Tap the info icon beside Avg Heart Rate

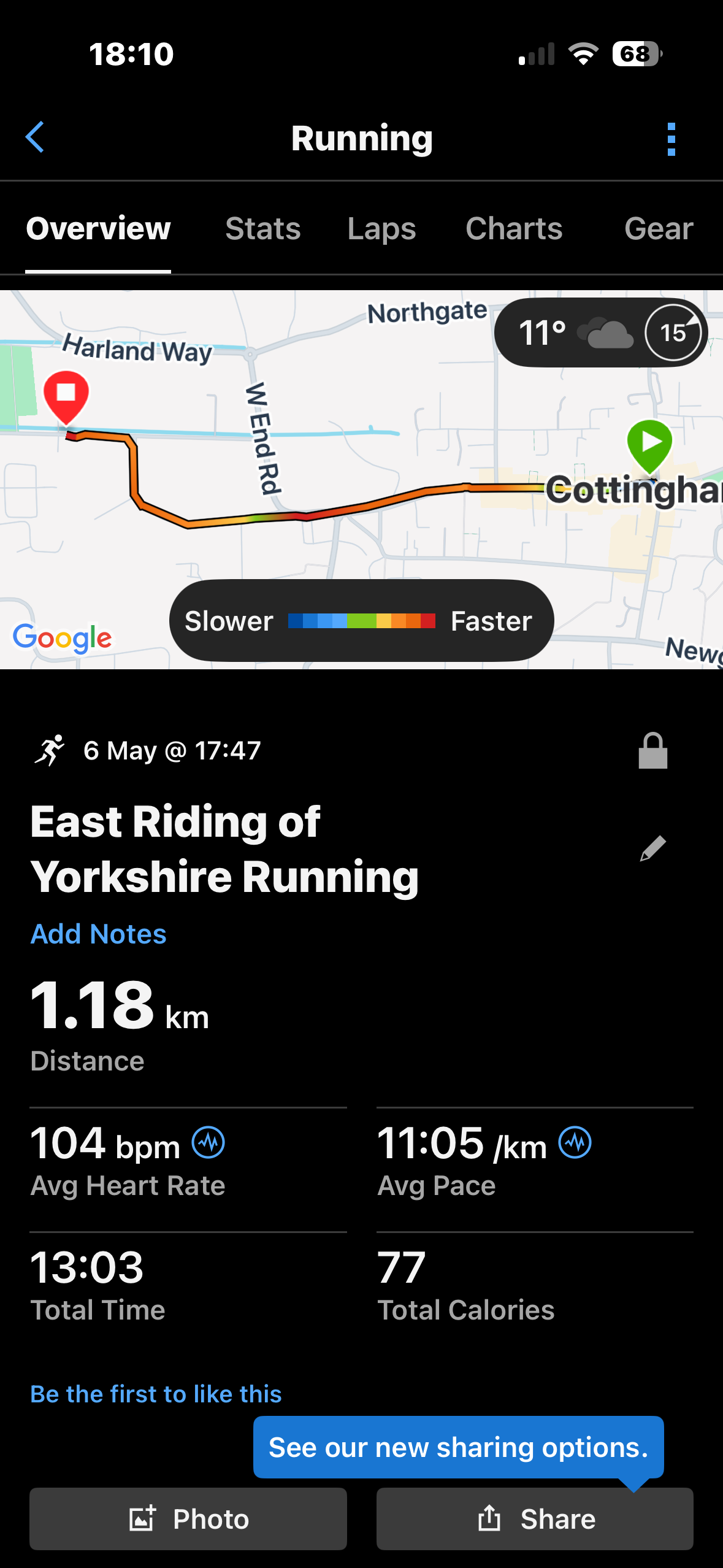[x=208, y=1143]
